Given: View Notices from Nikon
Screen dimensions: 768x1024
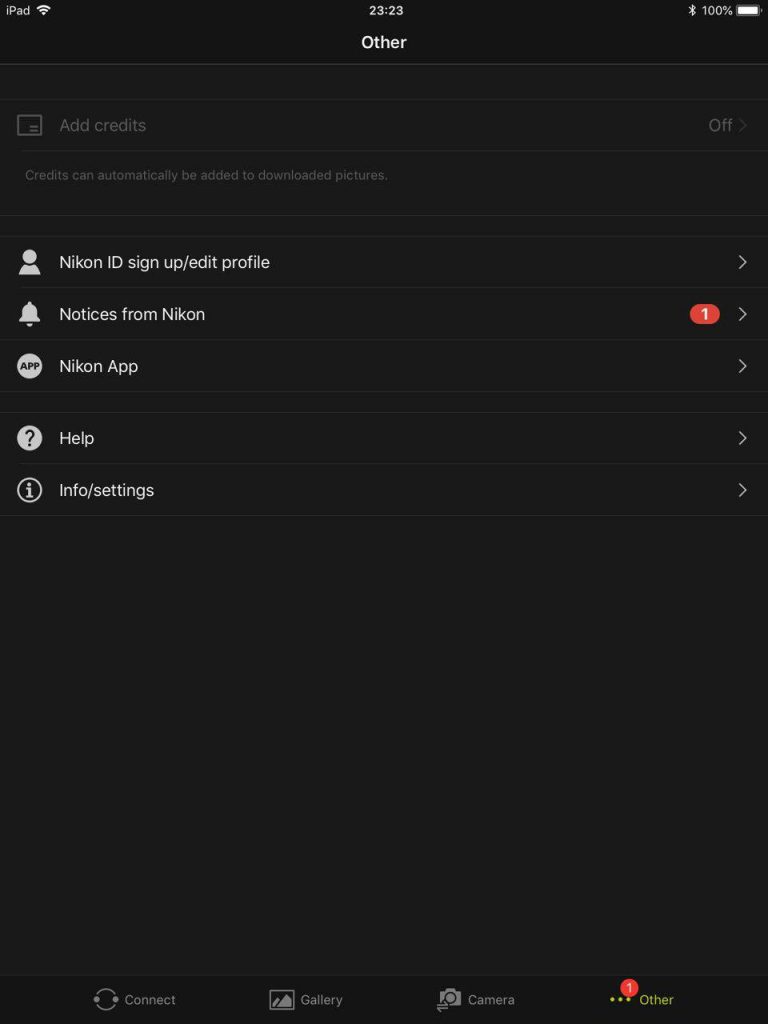Looking at the screenshot, I should click(384, 314).
